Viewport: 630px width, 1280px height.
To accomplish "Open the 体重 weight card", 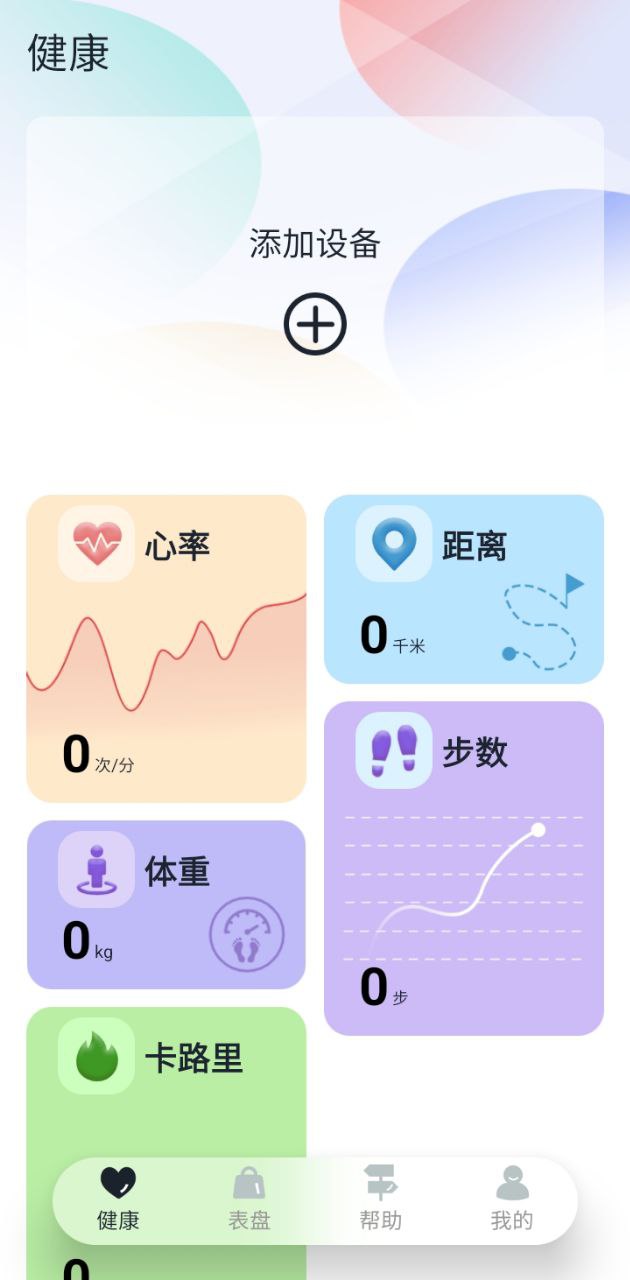I will (166, 904).
